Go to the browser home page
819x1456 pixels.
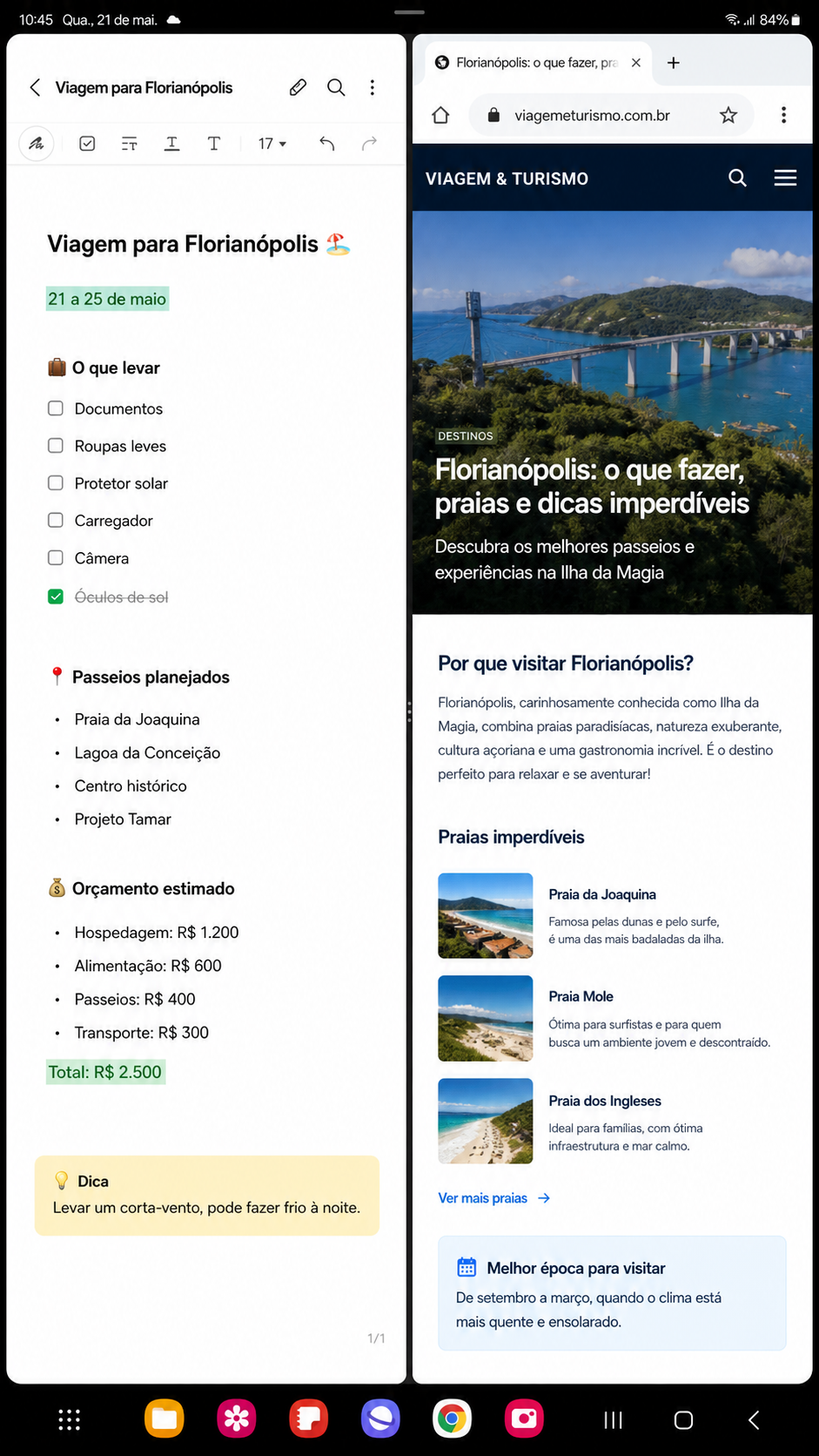441,115
